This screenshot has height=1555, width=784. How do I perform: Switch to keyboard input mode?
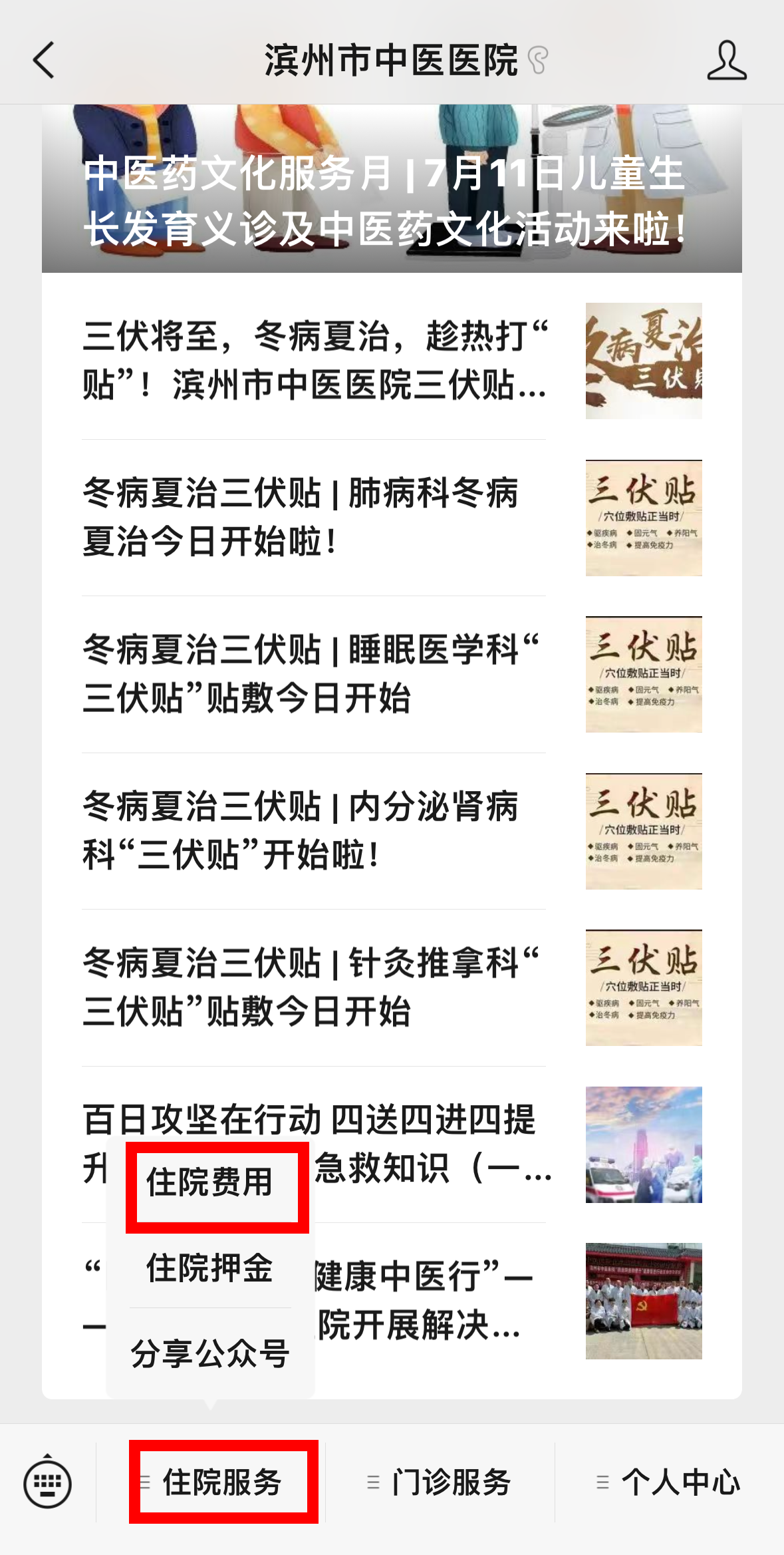(48, 1482)
